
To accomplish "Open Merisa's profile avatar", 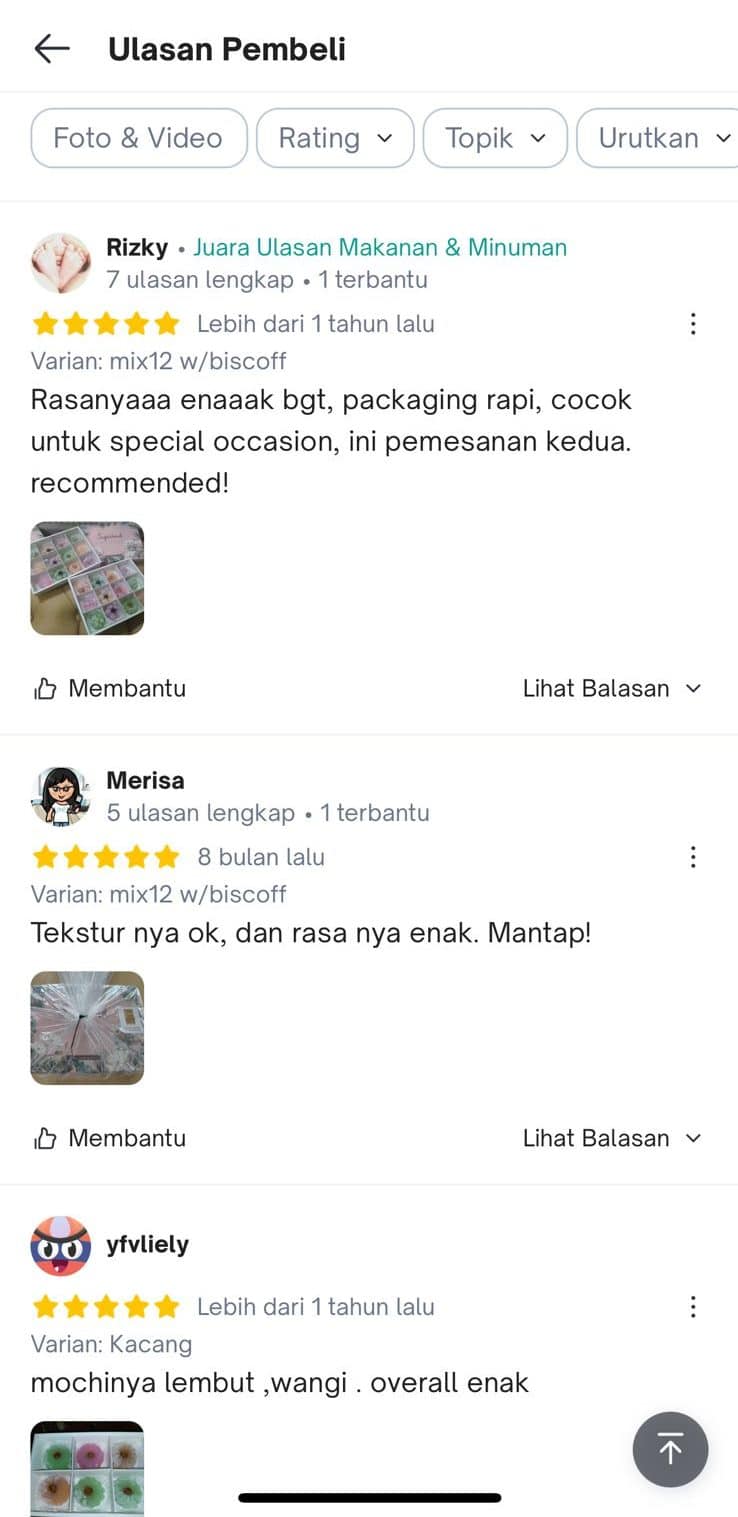I will click(x=61, y=796).
